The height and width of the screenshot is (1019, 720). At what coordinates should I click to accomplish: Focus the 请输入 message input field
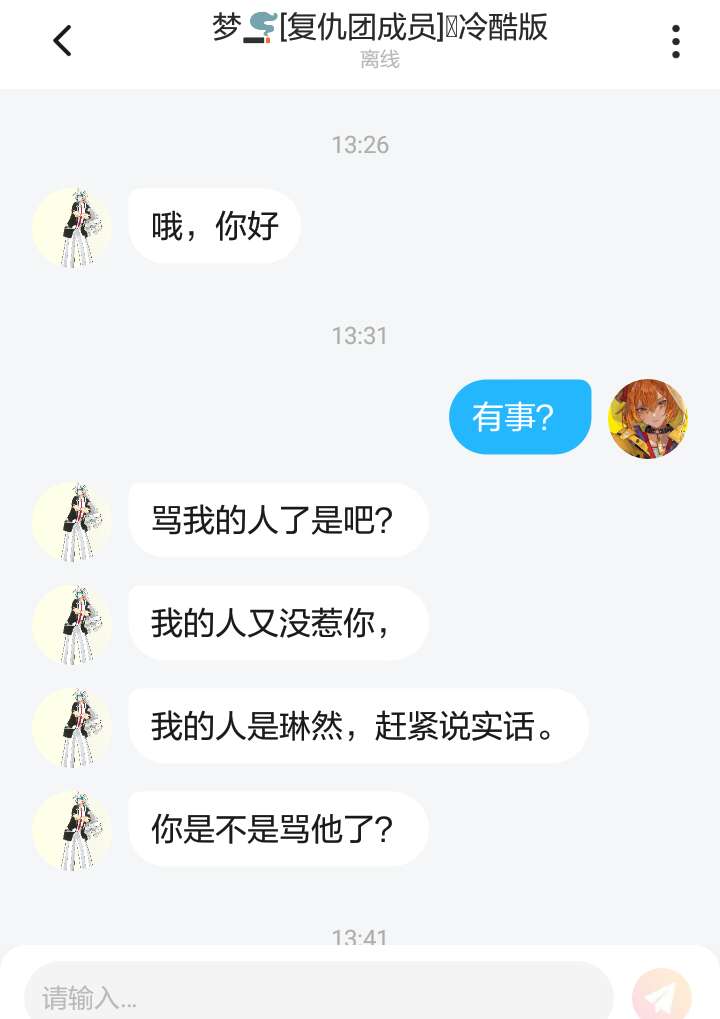[x=318, y=995]
